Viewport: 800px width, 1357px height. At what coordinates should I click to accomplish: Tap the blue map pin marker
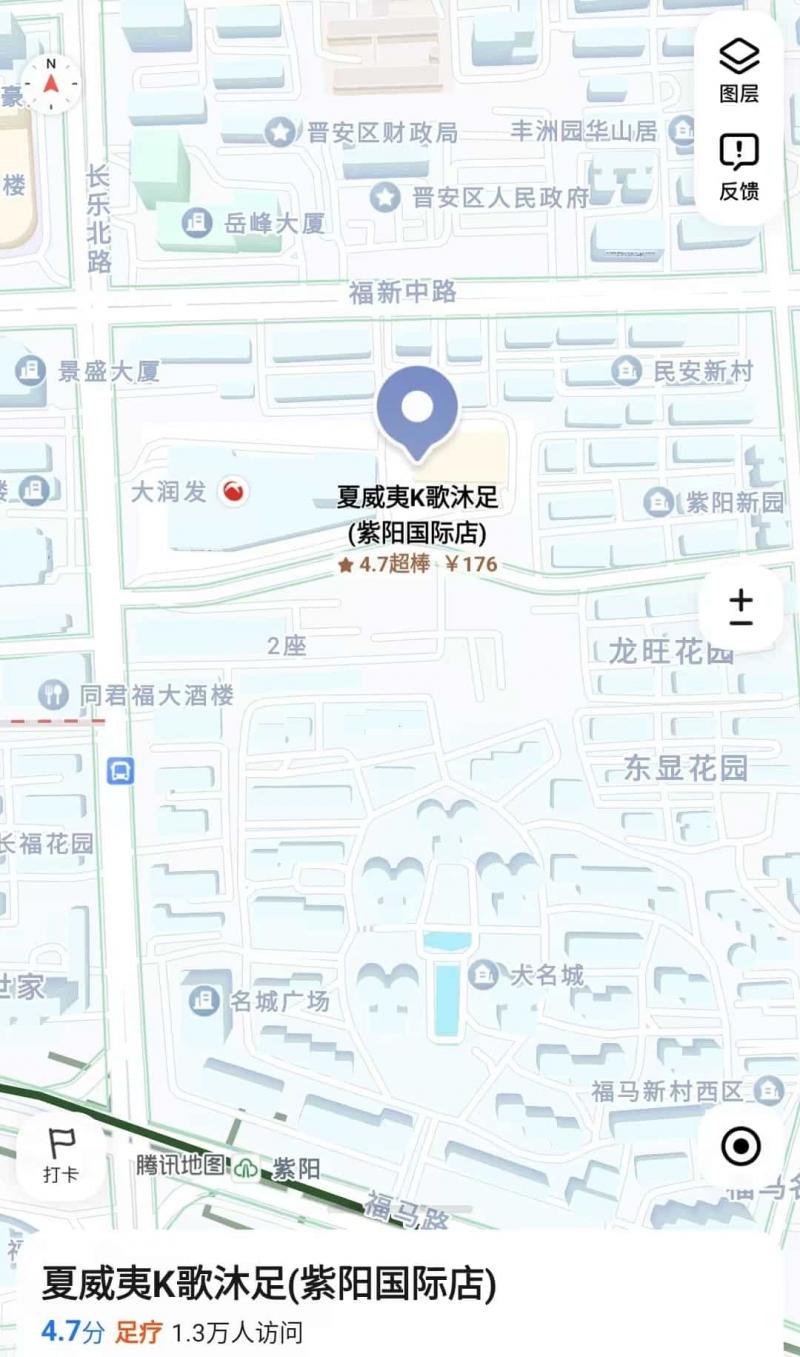tap(417, 408)
